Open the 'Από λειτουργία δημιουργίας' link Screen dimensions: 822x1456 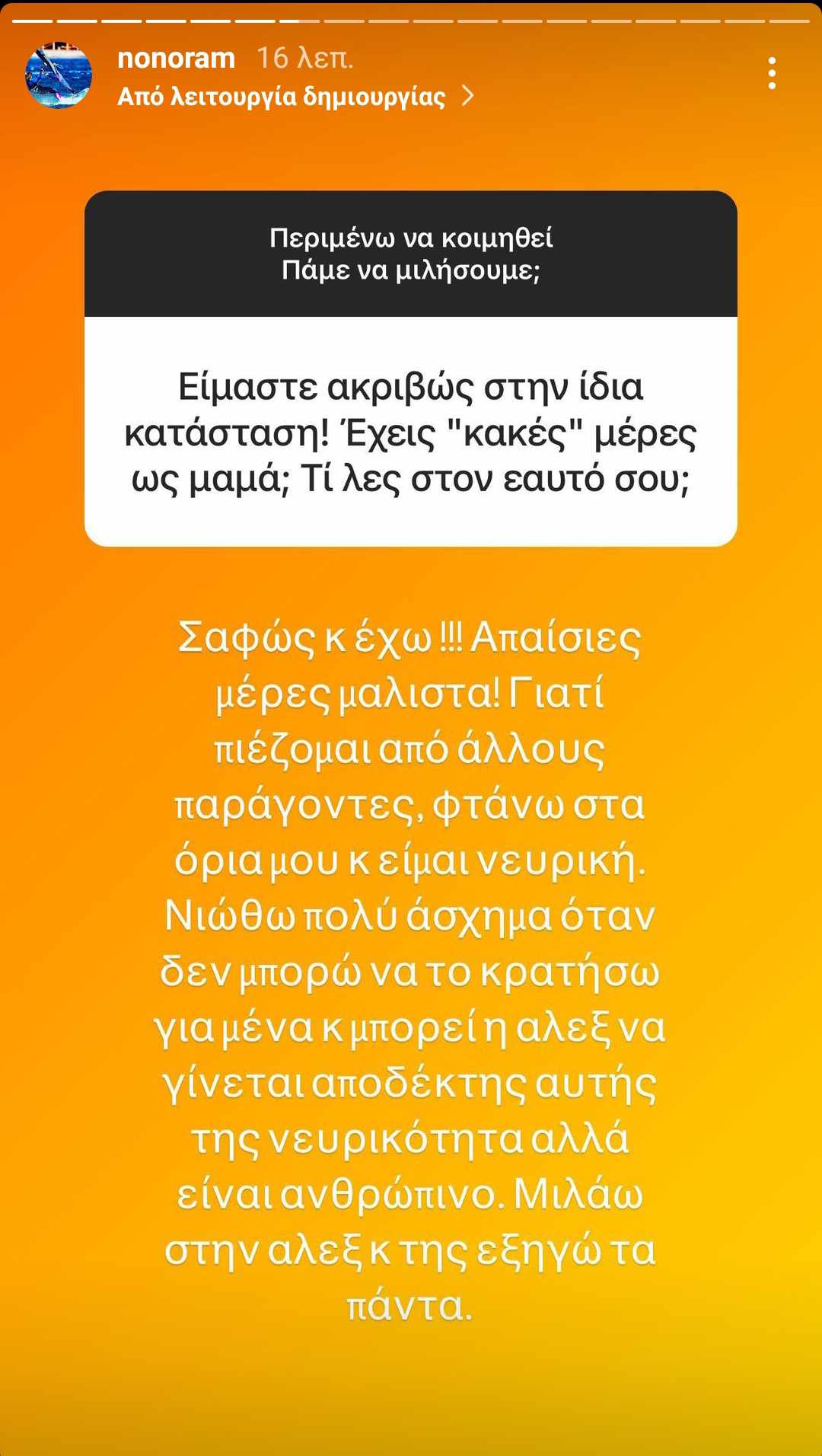click(295, 97)
